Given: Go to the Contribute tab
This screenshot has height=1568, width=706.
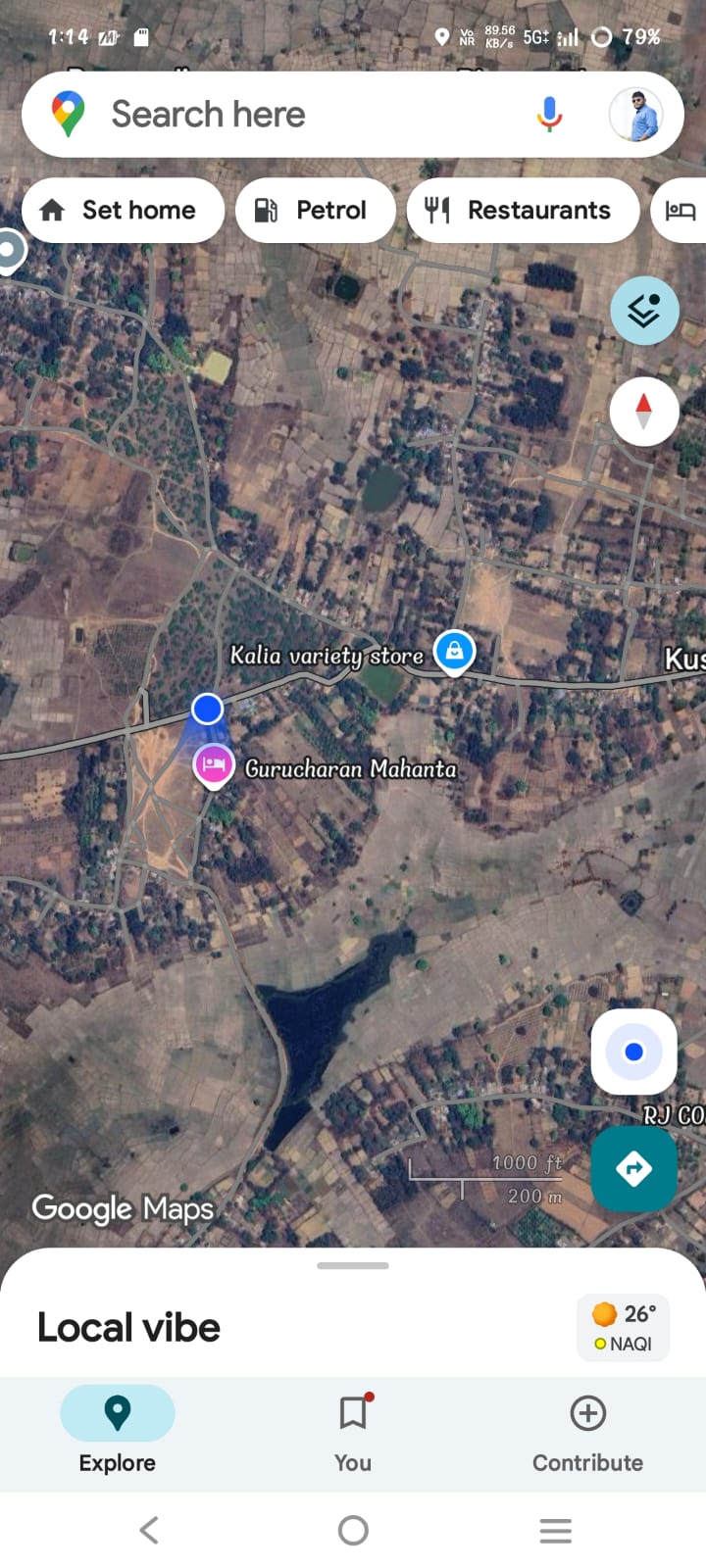Looking at the screenshot, I should [x=587, y=1431].
